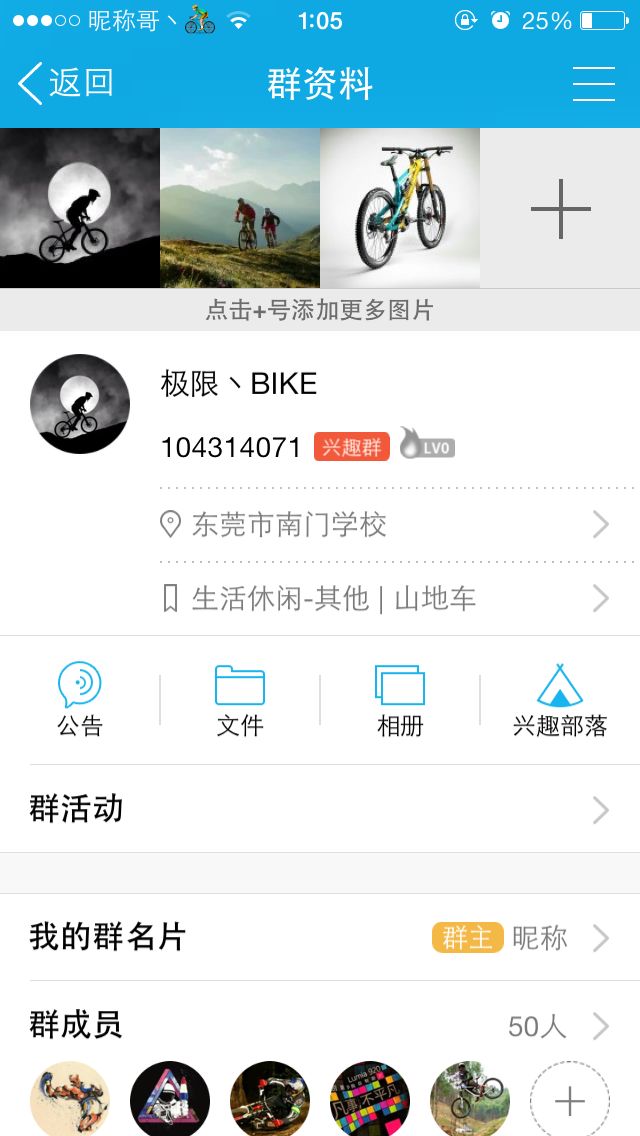
Task: Open the group avatar beside 极限丶BIKE
Action: [80, 404]
